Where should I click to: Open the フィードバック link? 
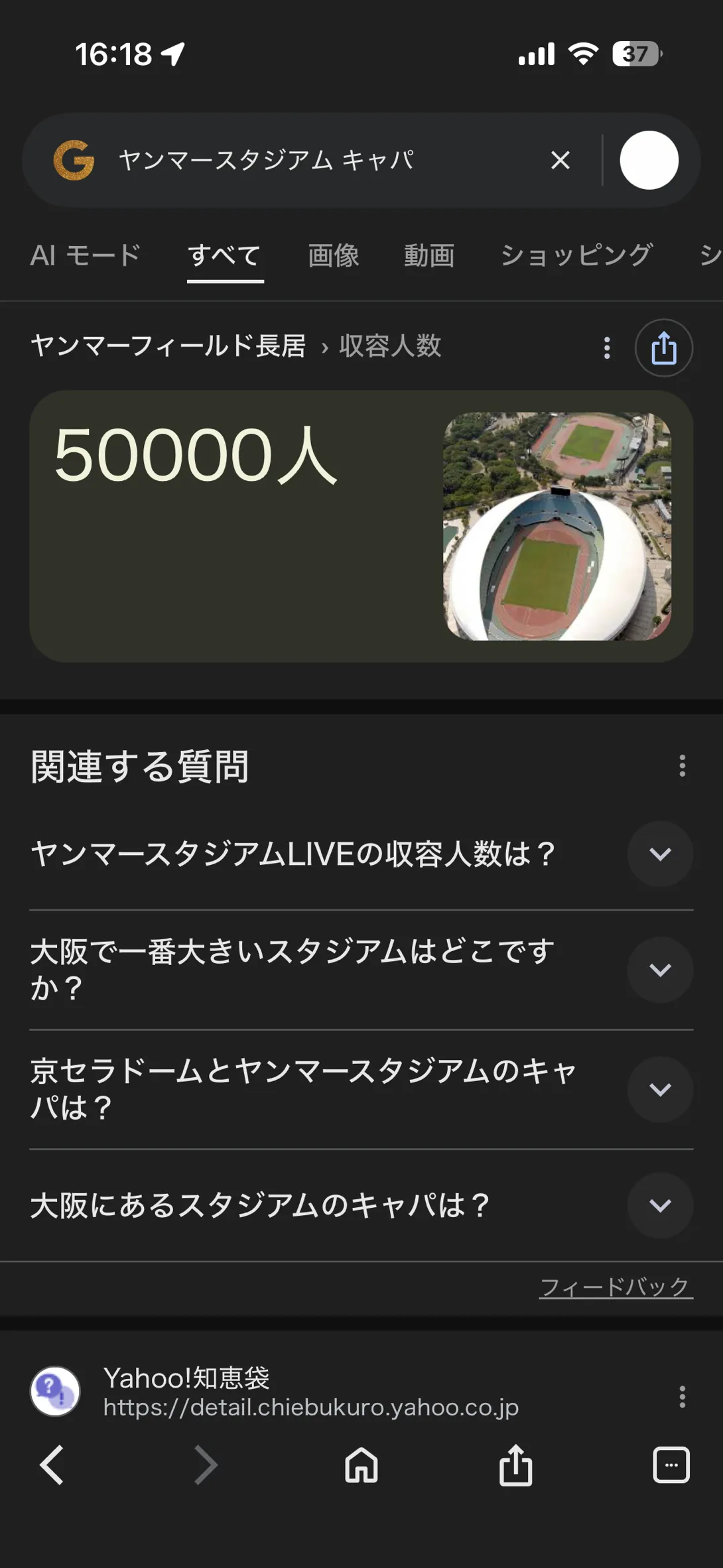tap(615, 1287)
